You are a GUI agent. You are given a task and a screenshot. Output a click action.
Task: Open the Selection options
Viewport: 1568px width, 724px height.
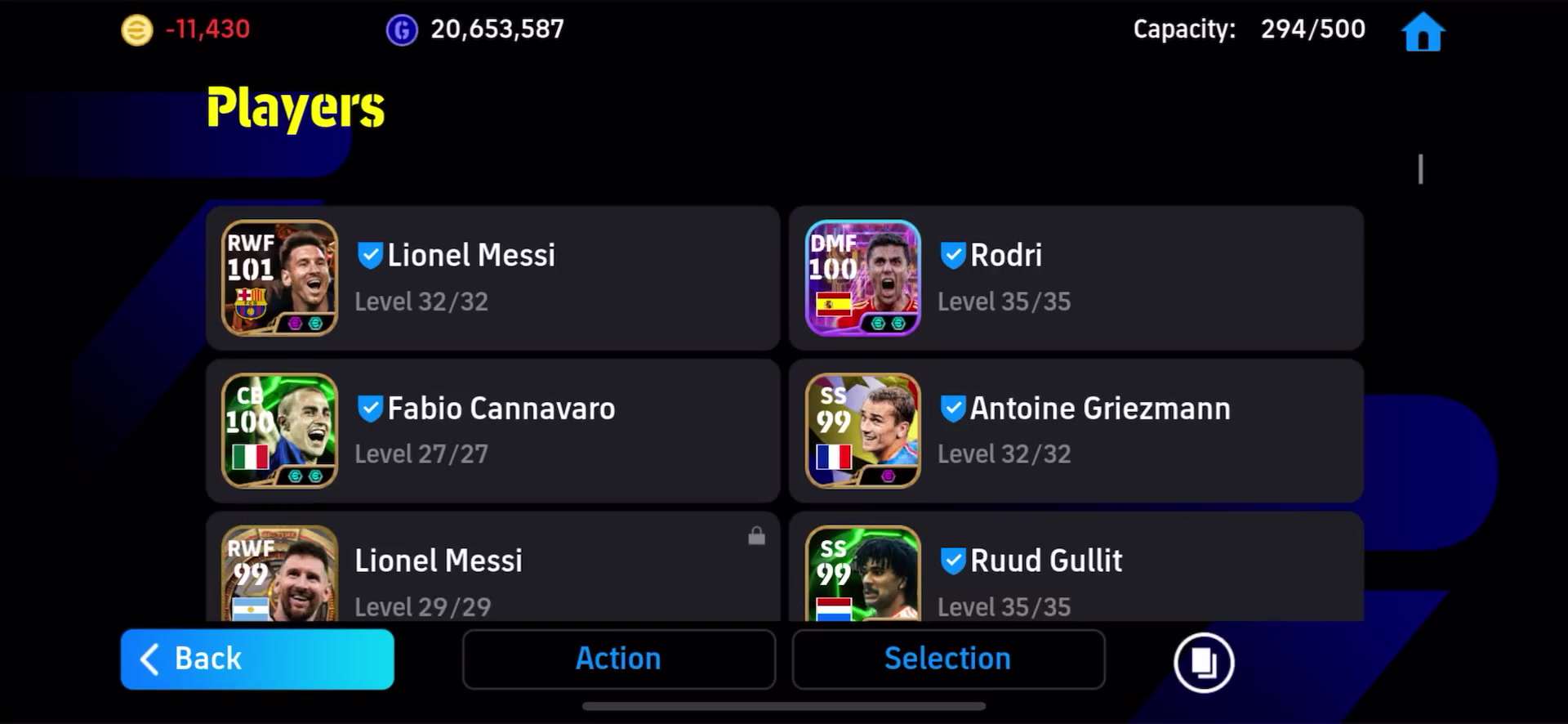[947, 659]
